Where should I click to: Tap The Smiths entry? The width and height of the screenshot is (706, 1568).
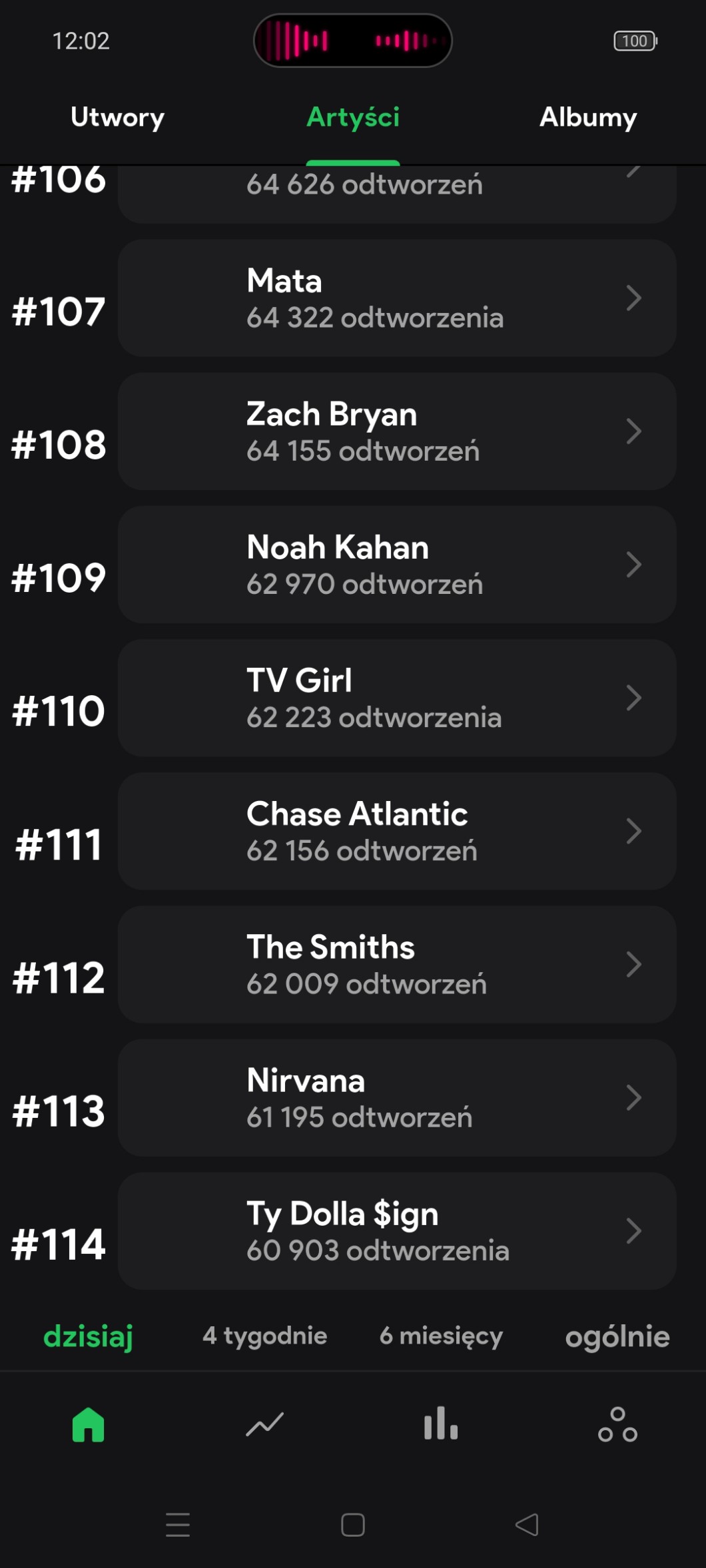[x=397, y=964]
